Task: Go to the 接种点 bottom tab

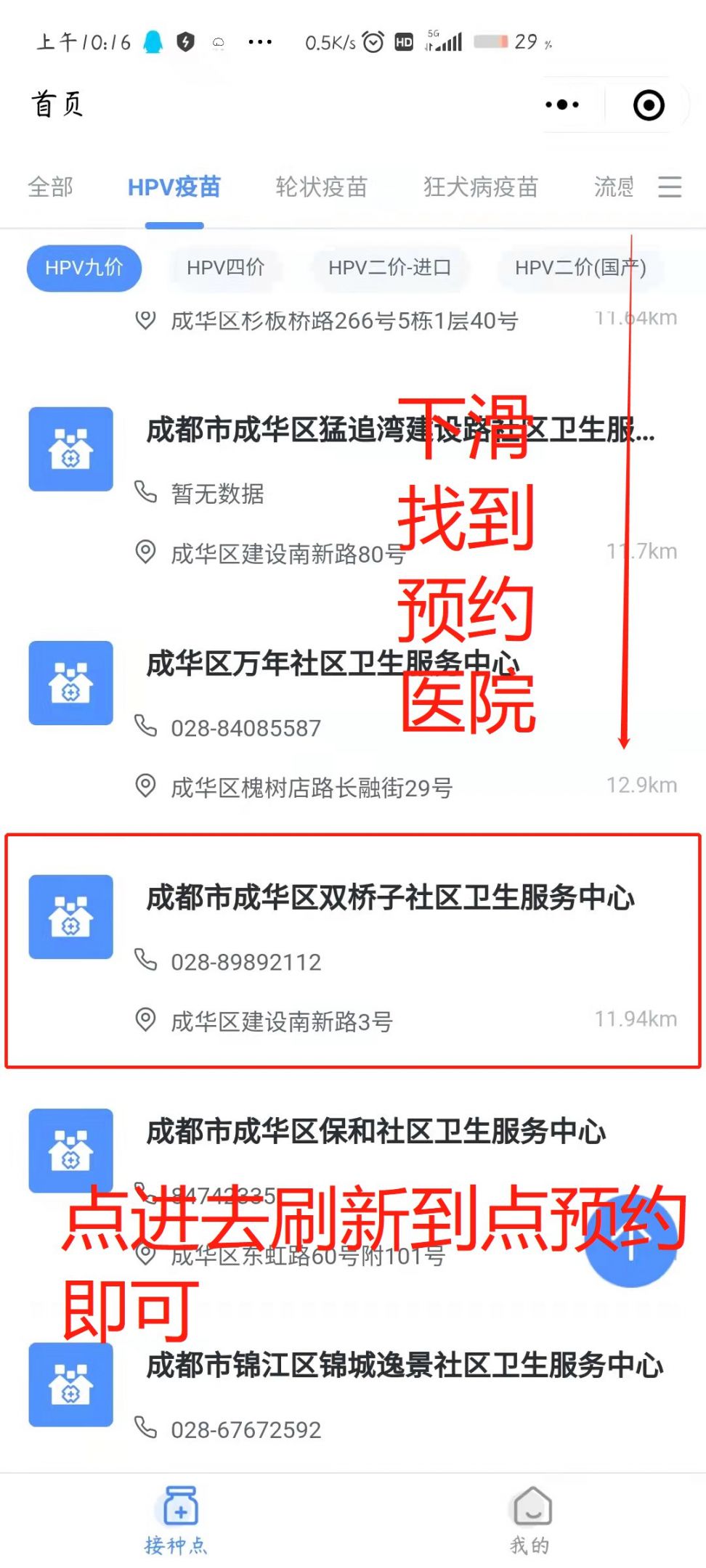Action: coord(176,1520)
